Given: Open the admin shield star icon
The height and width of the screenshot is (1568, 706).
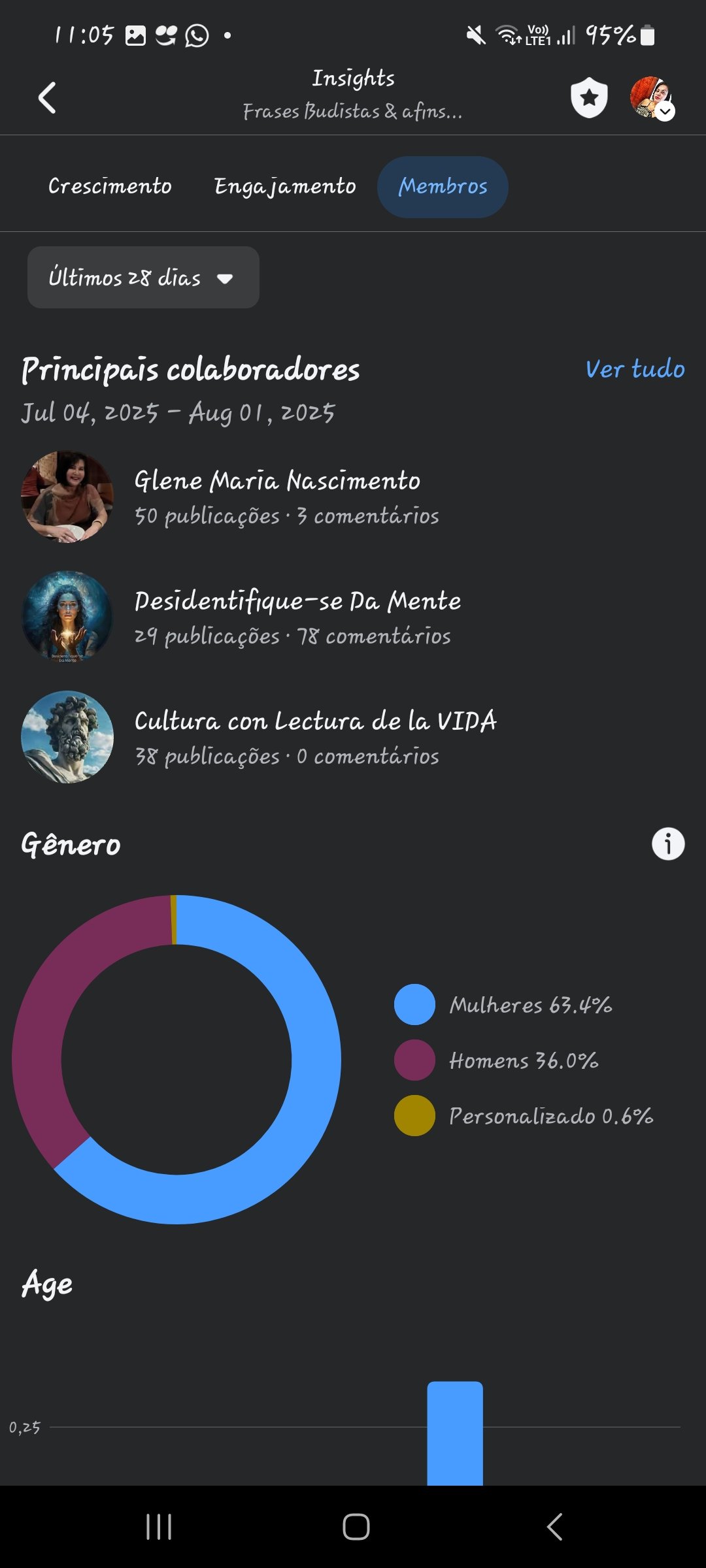Looking at the screenshot, I should (x=589, y=98).
